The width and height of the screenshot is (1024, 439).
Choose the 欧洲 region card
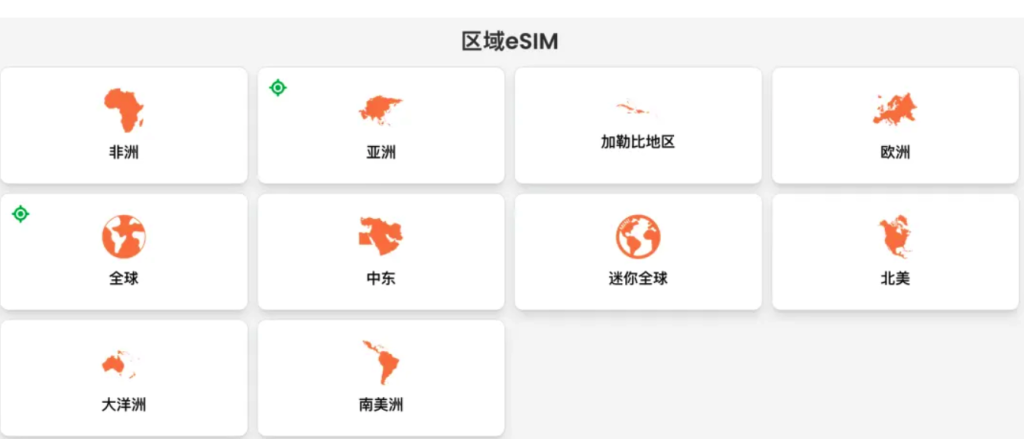click(895, 126)
